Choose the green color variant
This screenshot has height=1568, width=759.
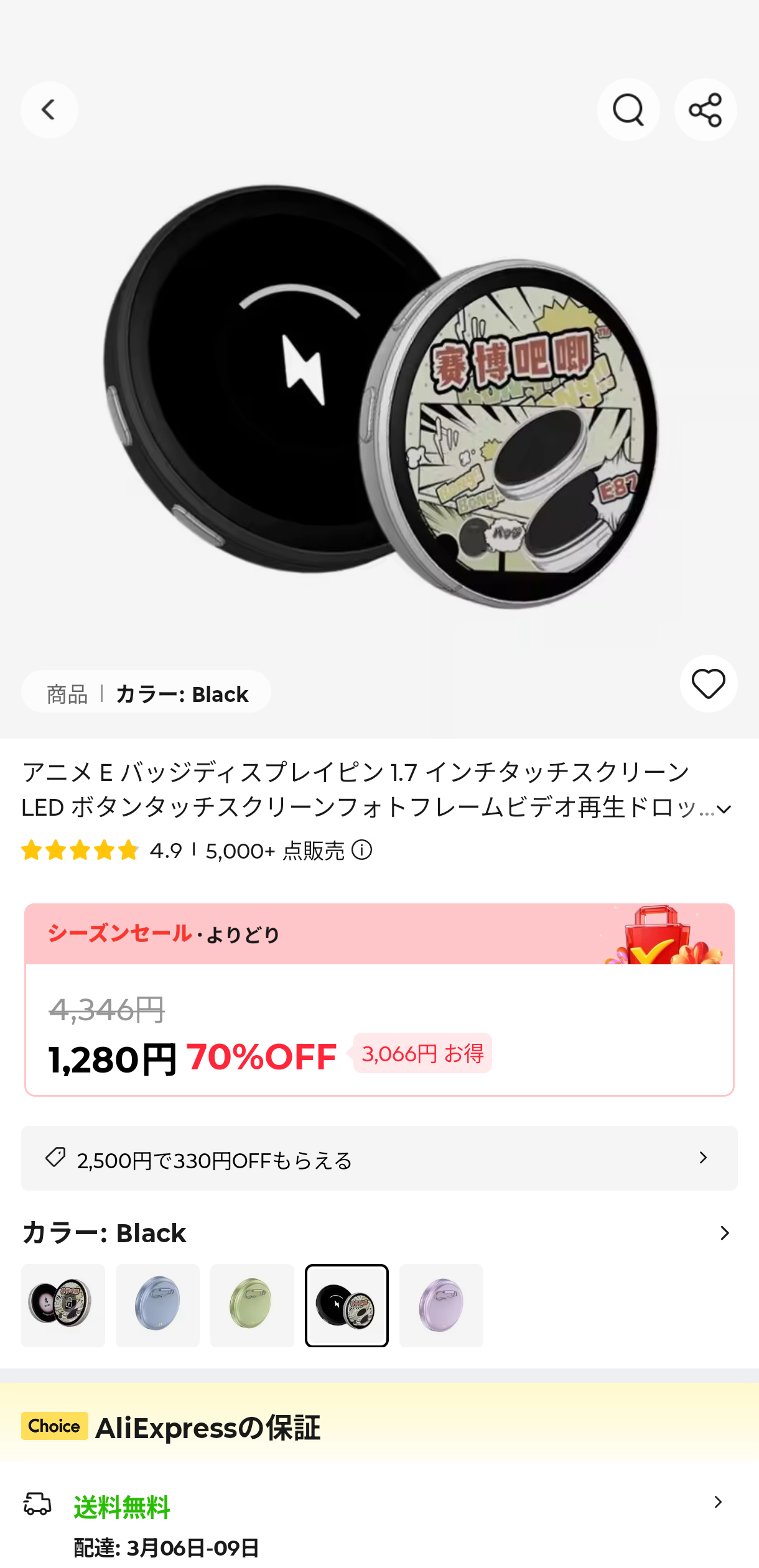tap(252, 1304)
